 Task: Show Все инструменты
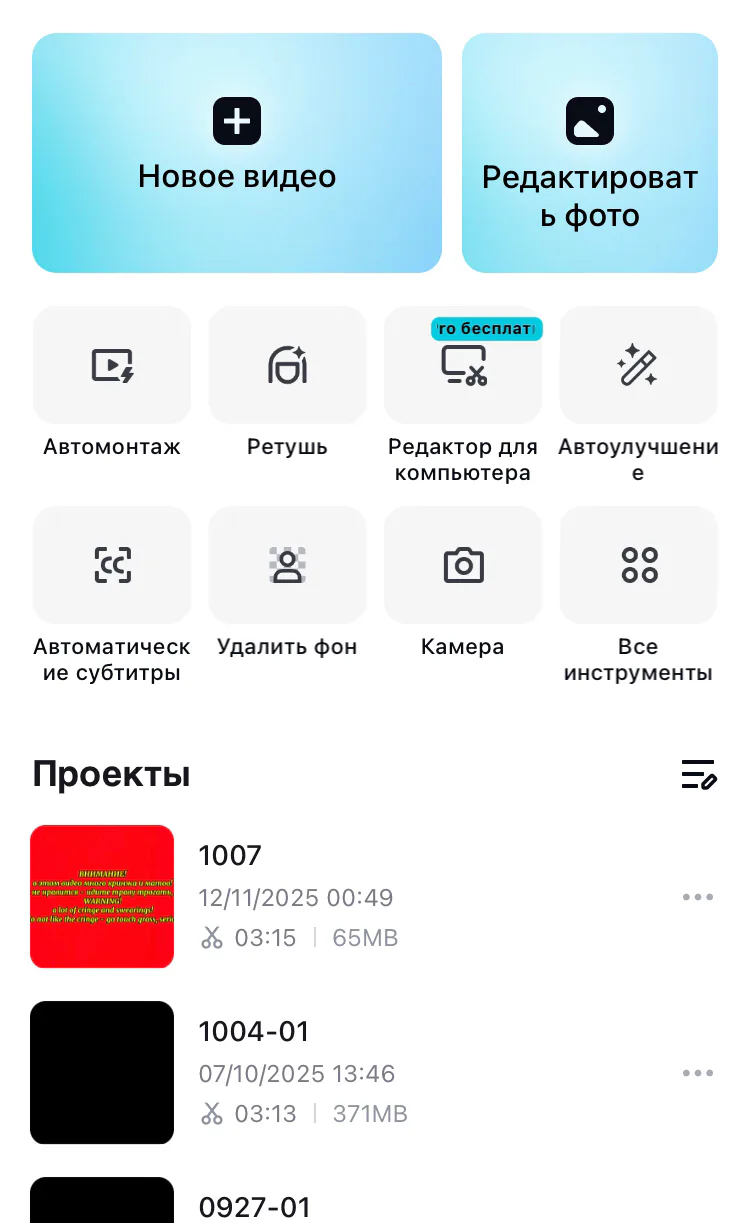pos(638,566)
